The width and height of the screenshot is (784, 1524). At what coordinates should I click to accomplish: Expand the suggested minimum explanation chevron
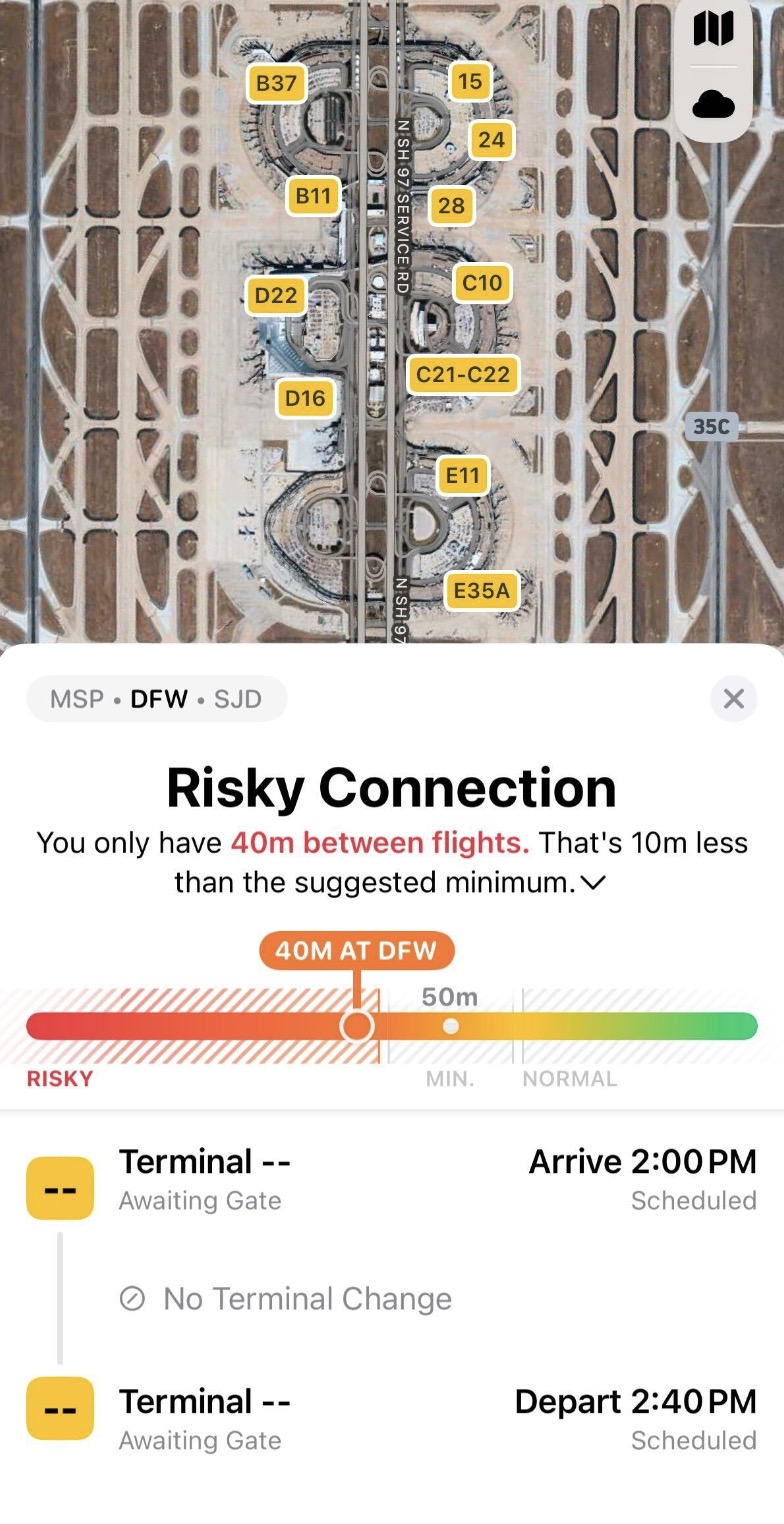593,883
